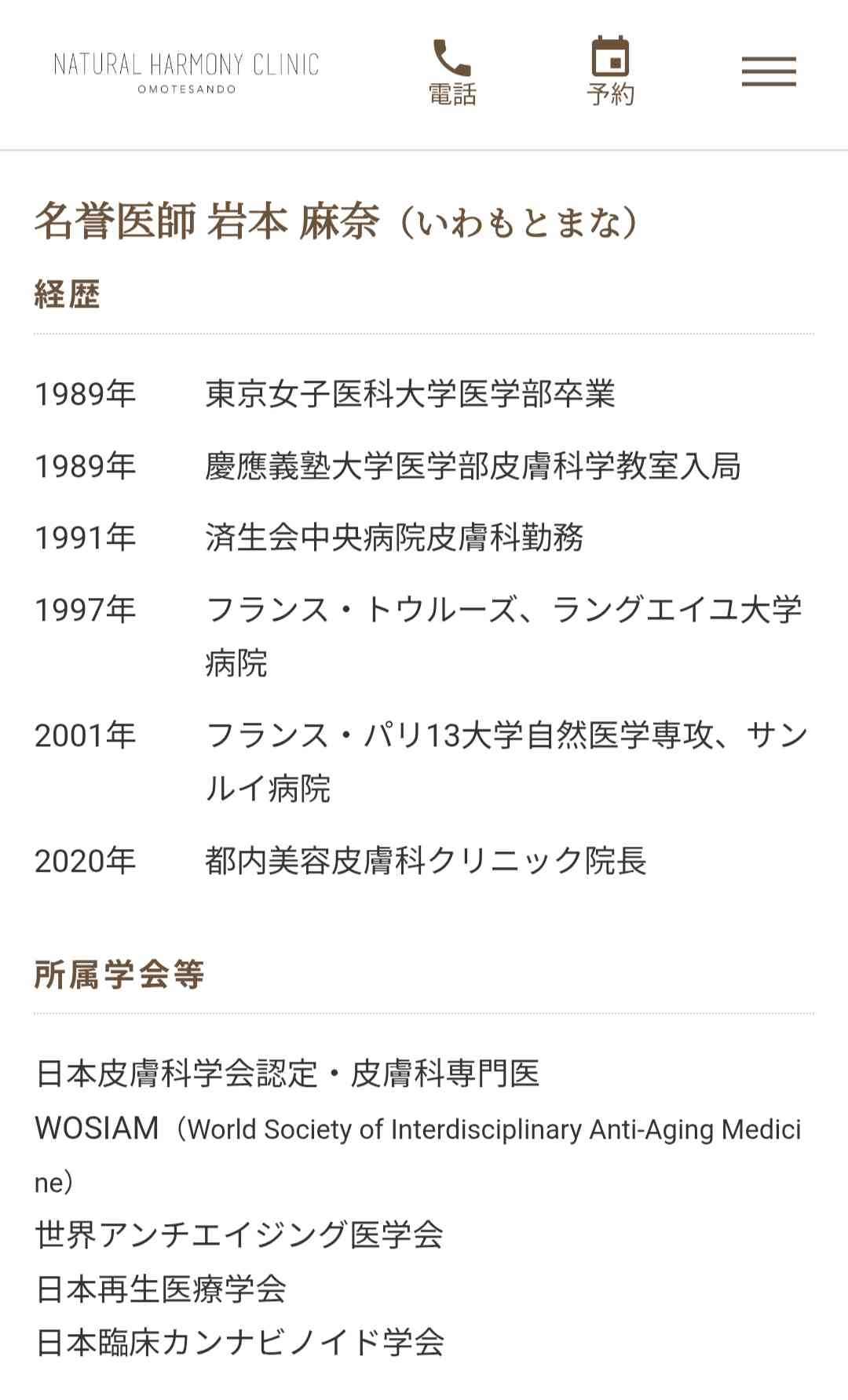Tap the 電話 phone call button

(452, 71)
